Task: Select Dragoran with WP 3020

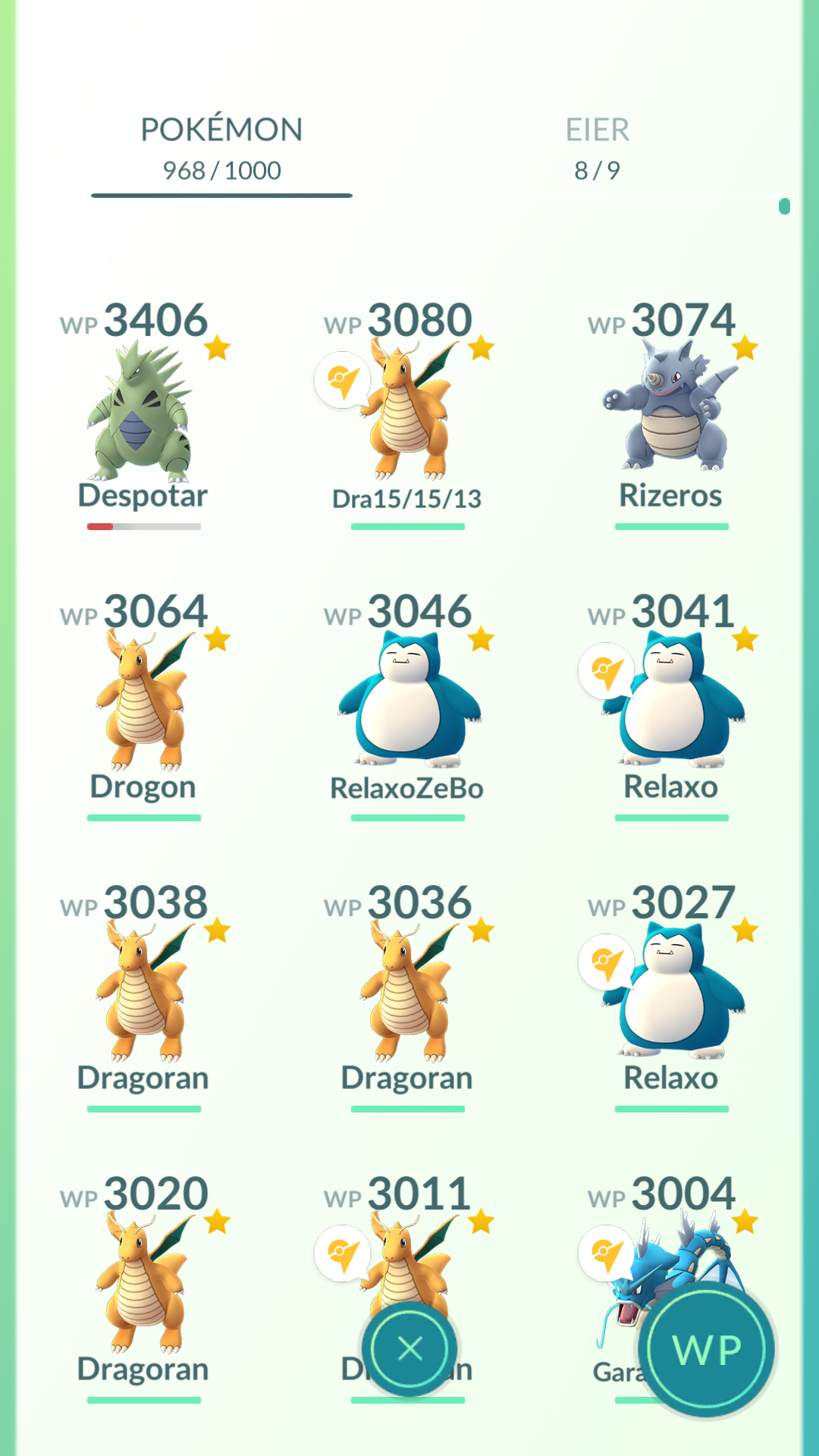Action: point(144,1287)
